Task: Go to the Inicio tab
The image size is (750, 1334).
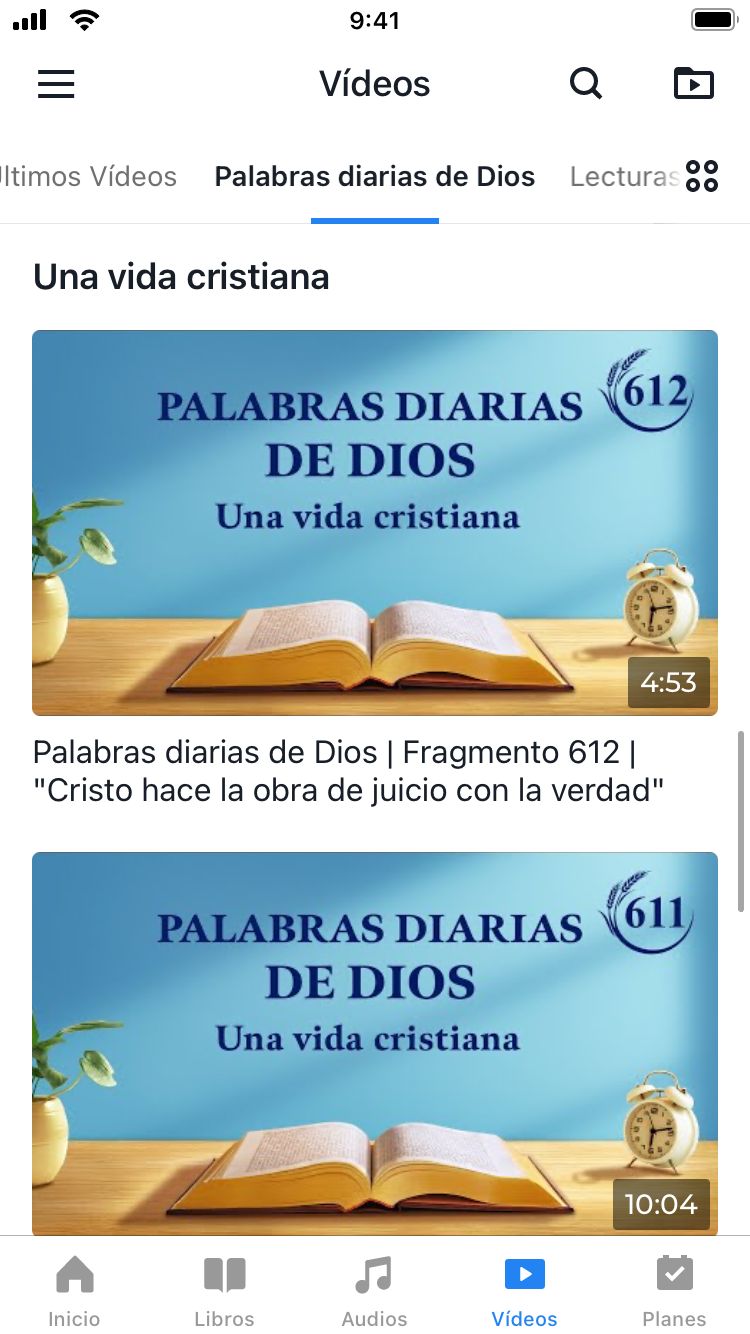Action: [75, 1290]
